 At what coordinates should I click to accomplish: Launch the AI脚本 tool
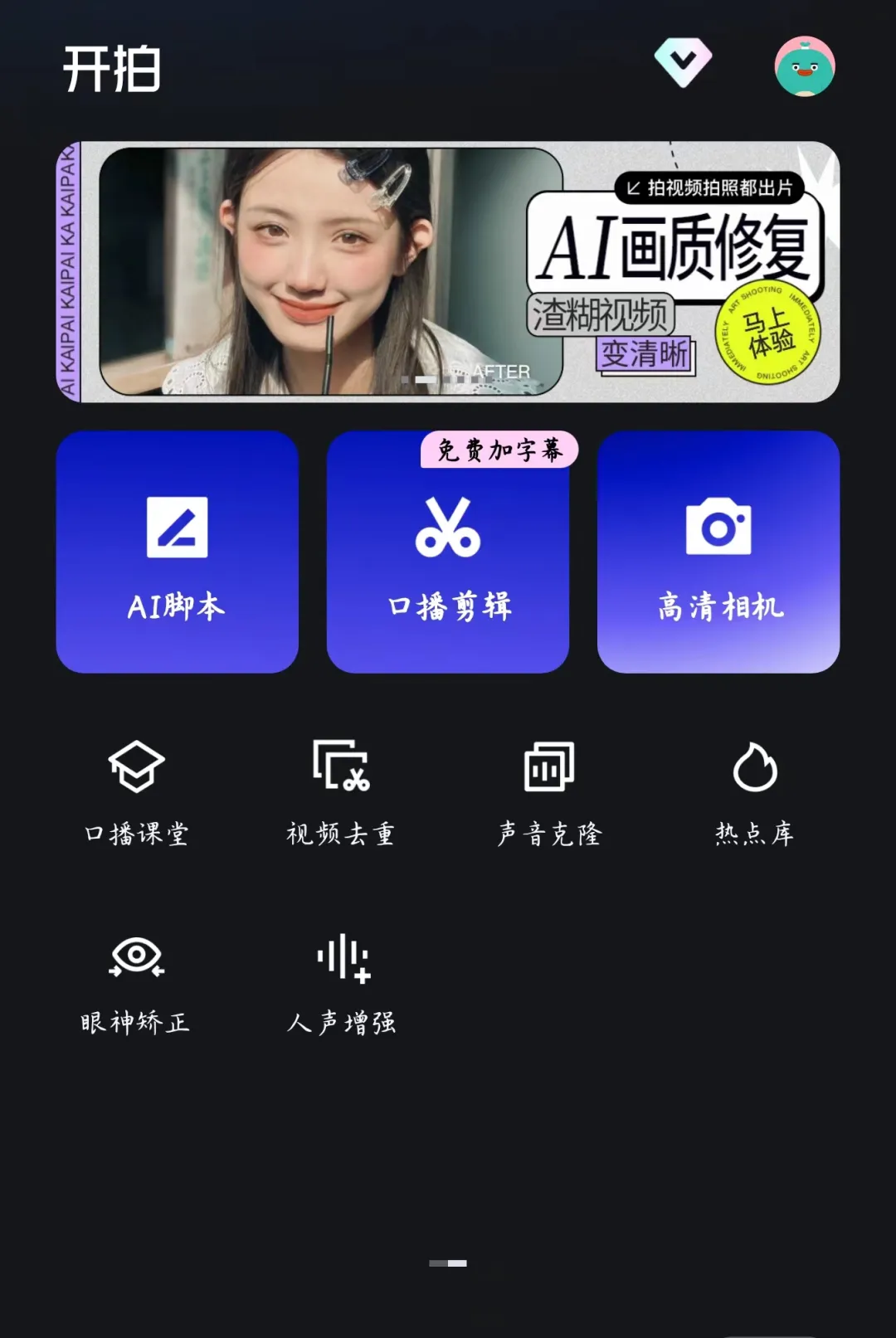coord(177,552)
